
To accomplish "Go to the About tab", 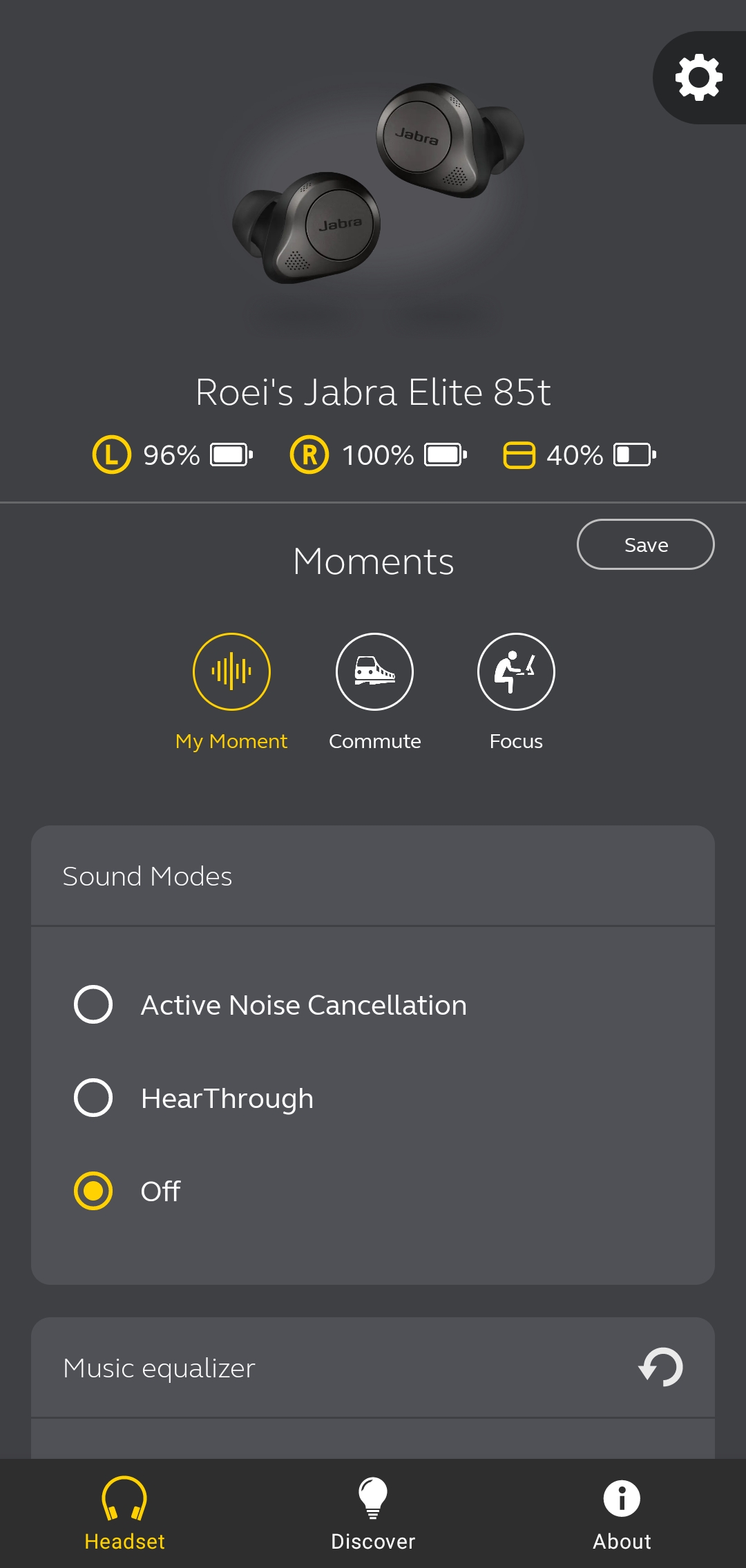I will 622,1513.
